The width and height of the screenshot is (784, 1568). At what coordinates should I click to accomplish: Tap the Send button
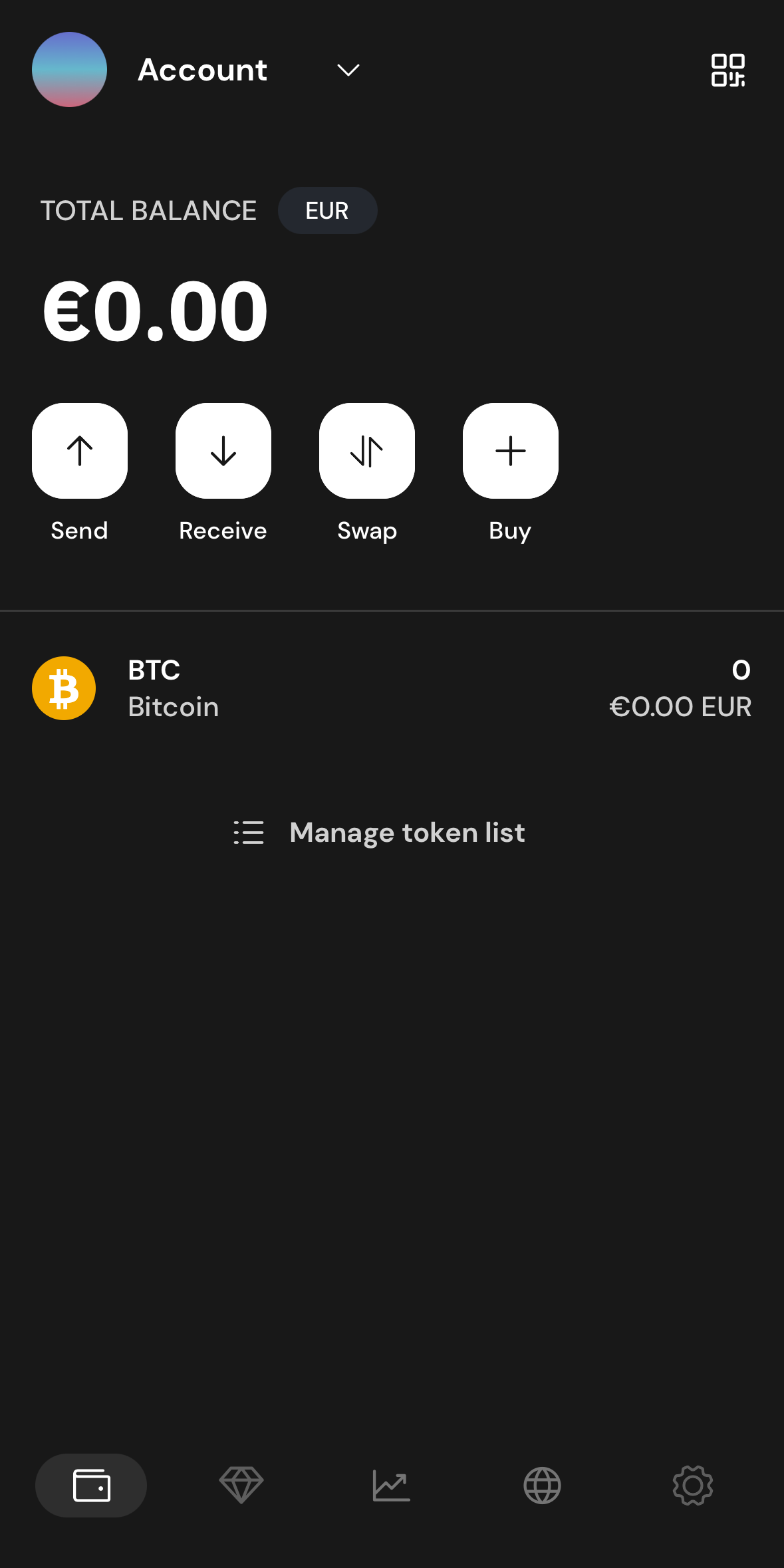80,451
